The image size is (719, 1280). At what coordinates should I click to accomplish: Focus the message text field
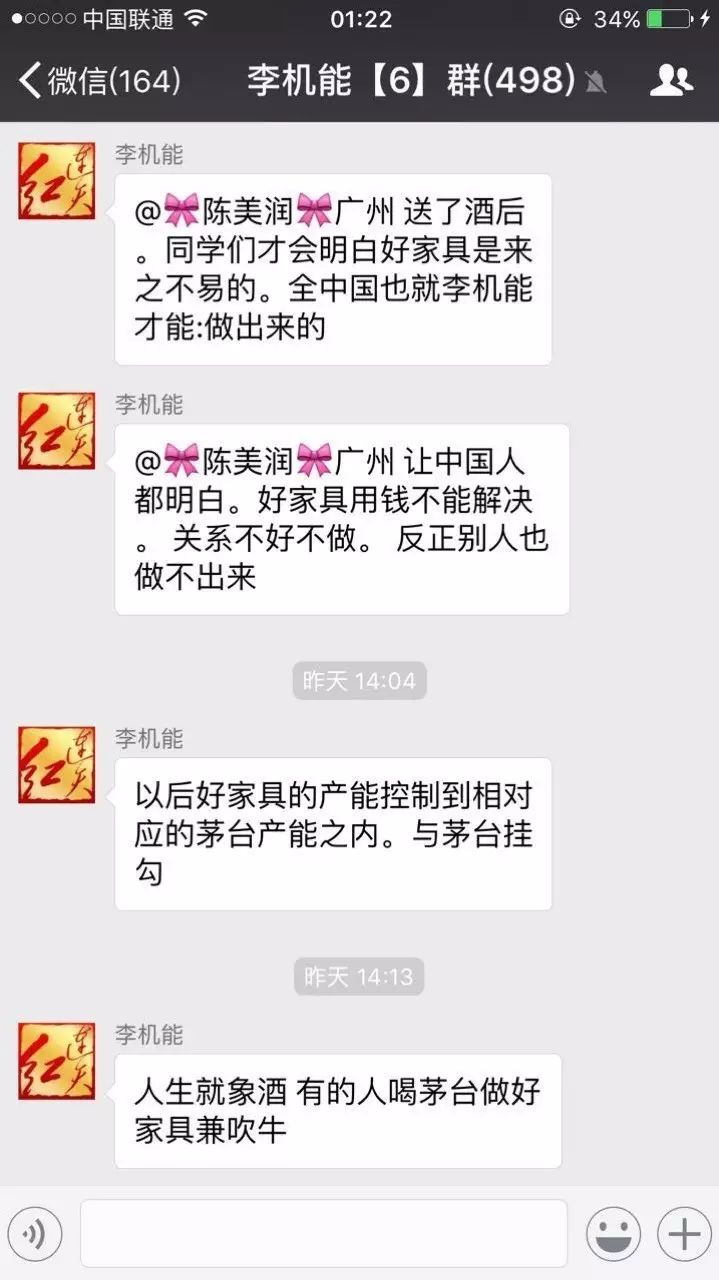324,1234
